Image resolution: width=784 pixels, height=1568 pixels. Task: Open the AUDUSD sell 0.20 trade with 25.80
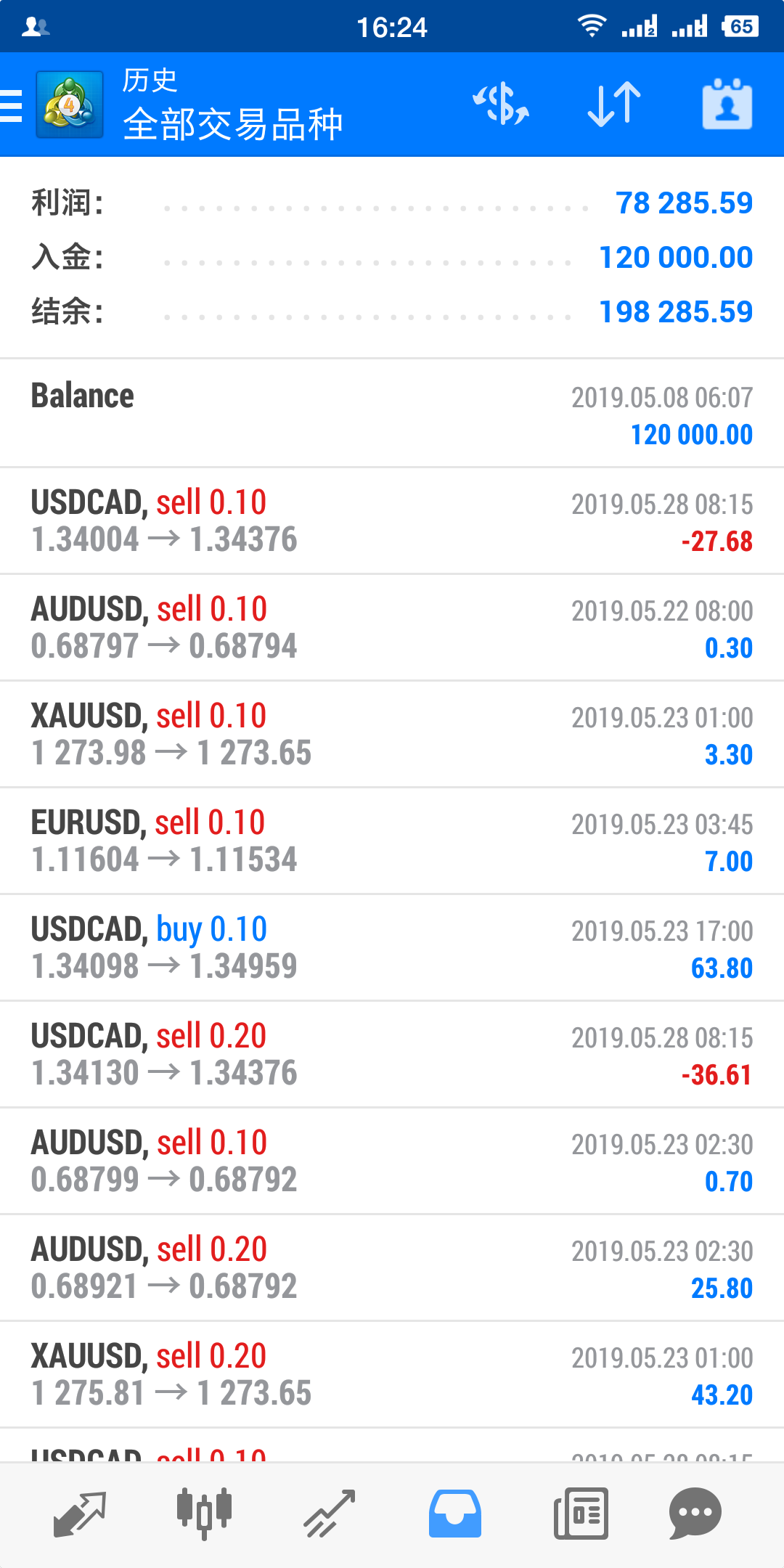392,1268
